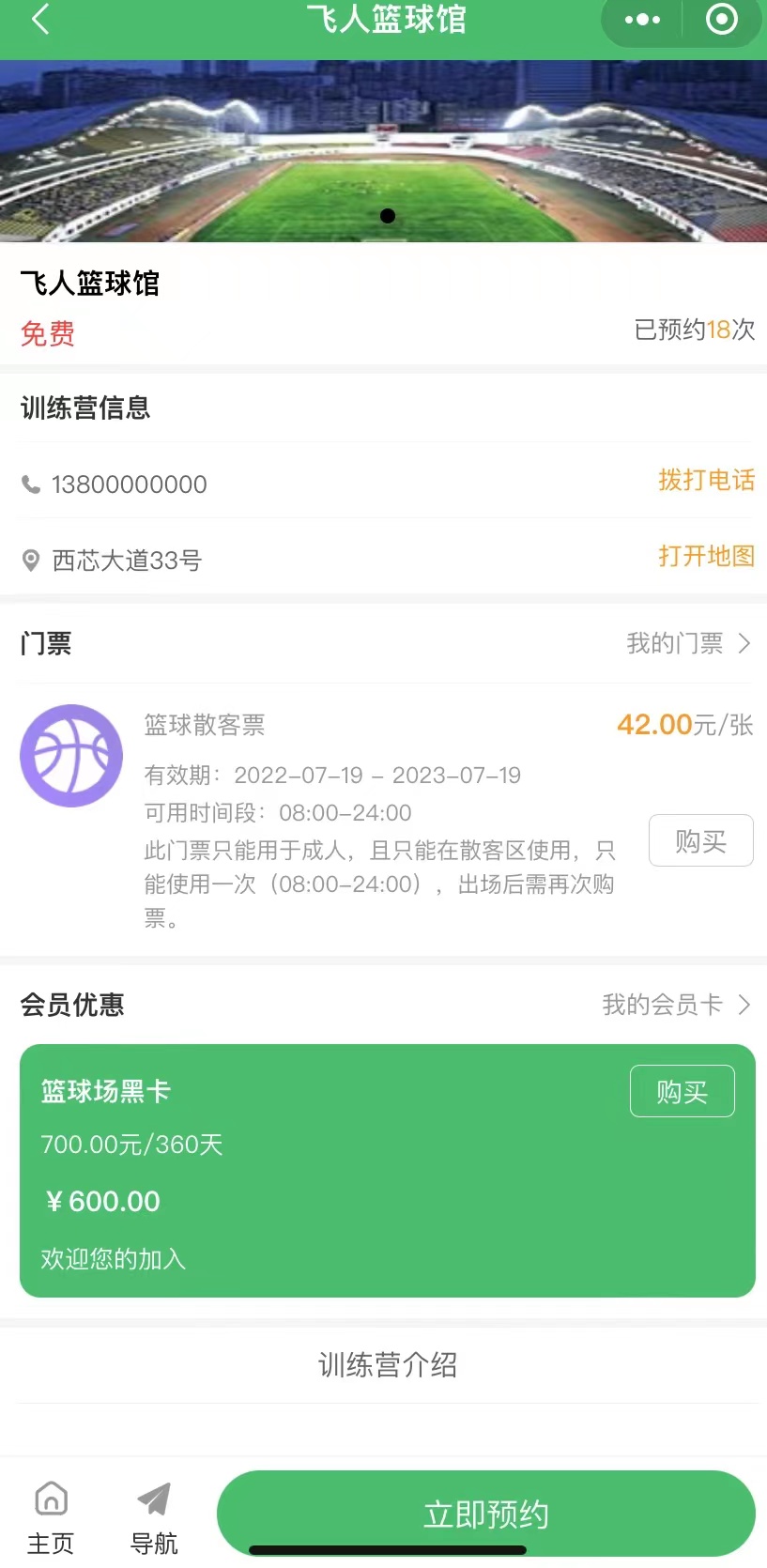Tap 拨打电话 to call the venue
The height and width of the screenshot is (1568, 767).
click(706, 481)
